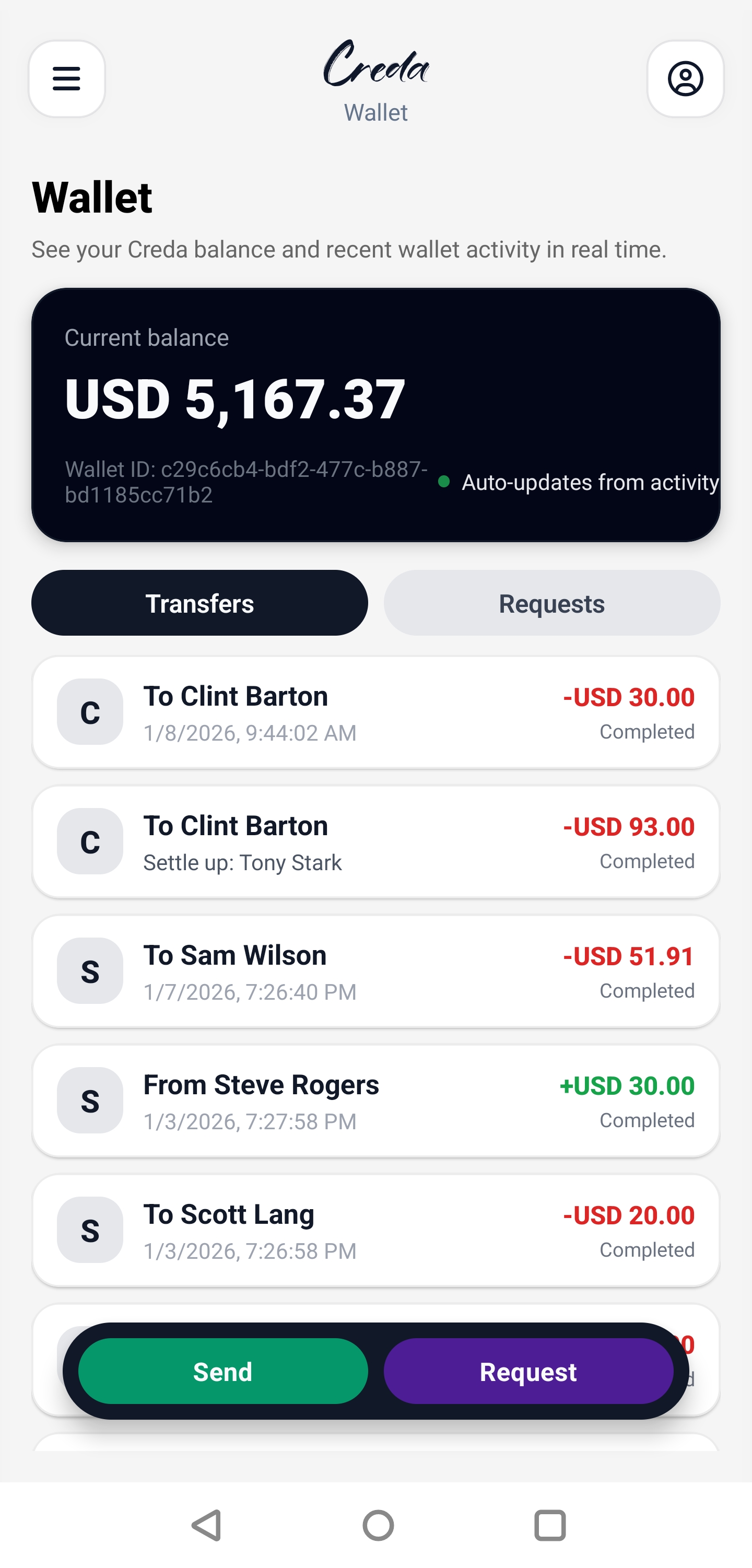752x1568 pixels.
Task: Open the user profile account icon
Action: pos(685,79)
